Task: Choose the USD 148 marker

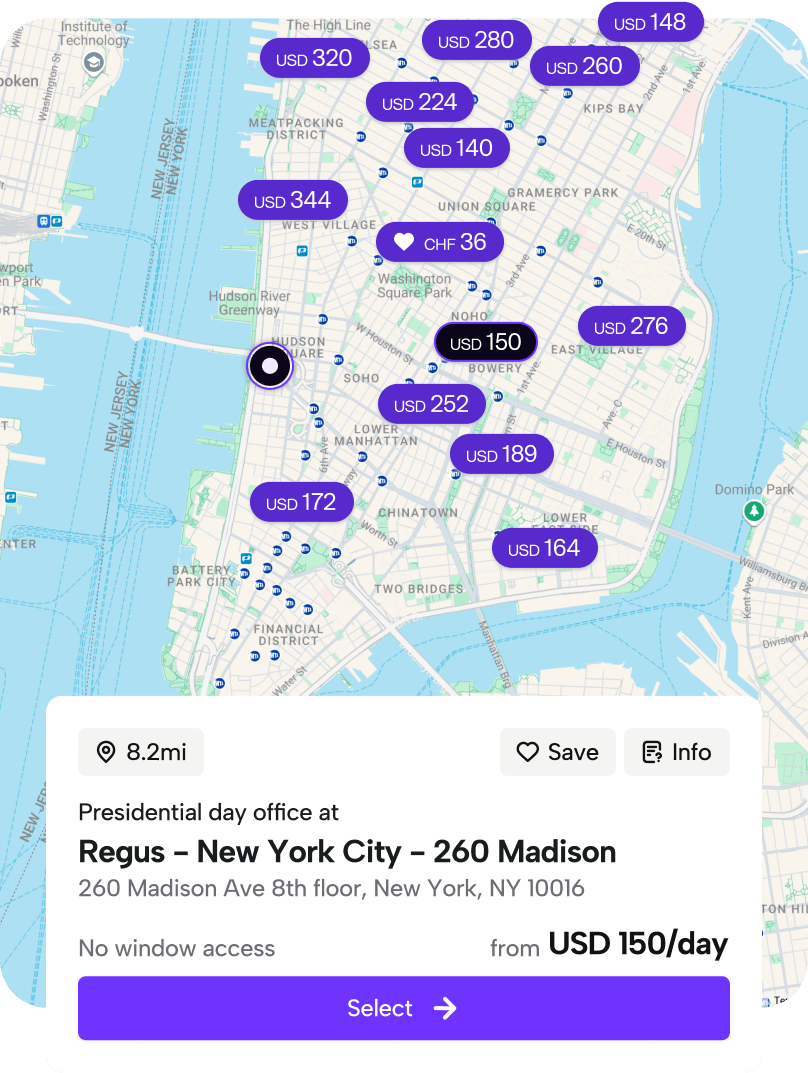Action: (650, 22)
